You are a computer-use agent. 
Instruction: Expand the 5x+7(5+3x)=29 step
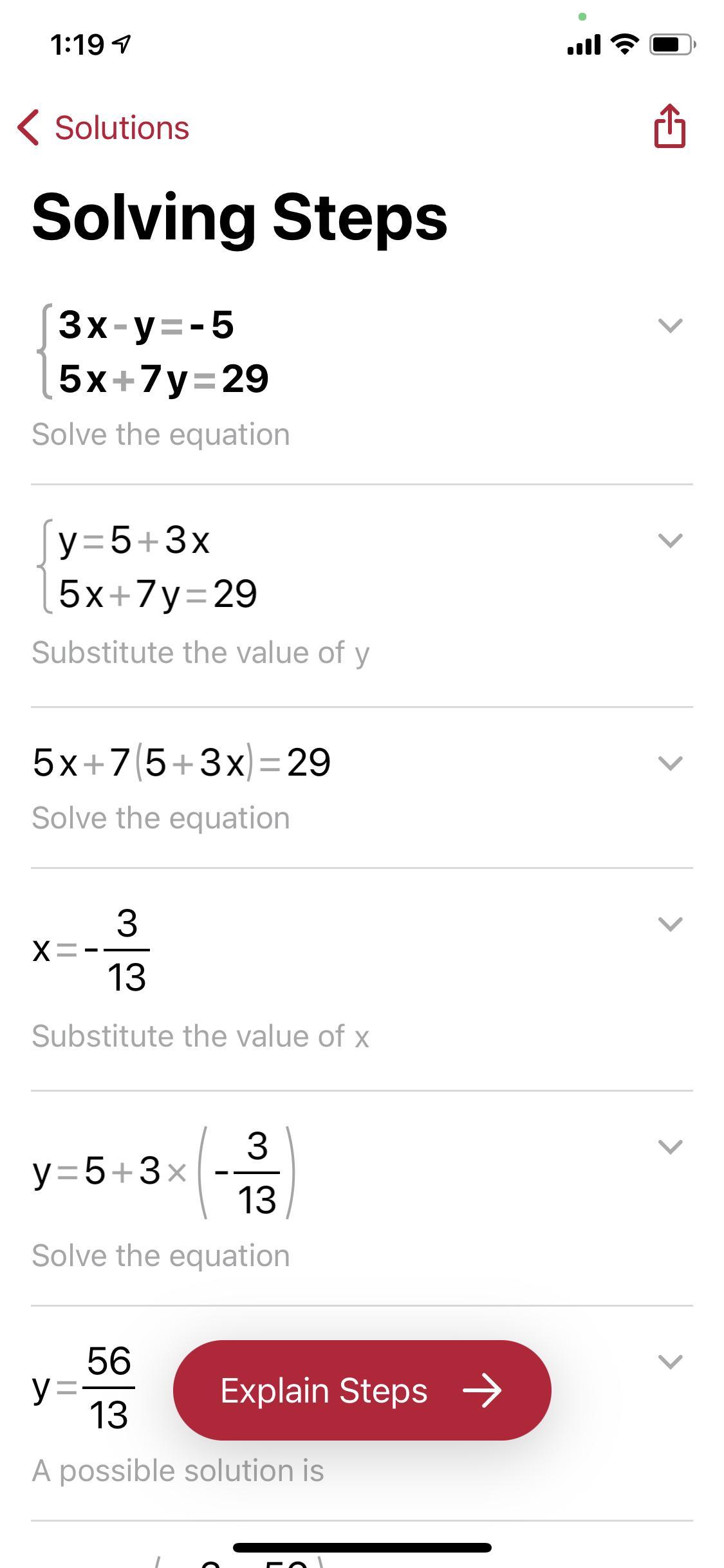click(670, 763)
